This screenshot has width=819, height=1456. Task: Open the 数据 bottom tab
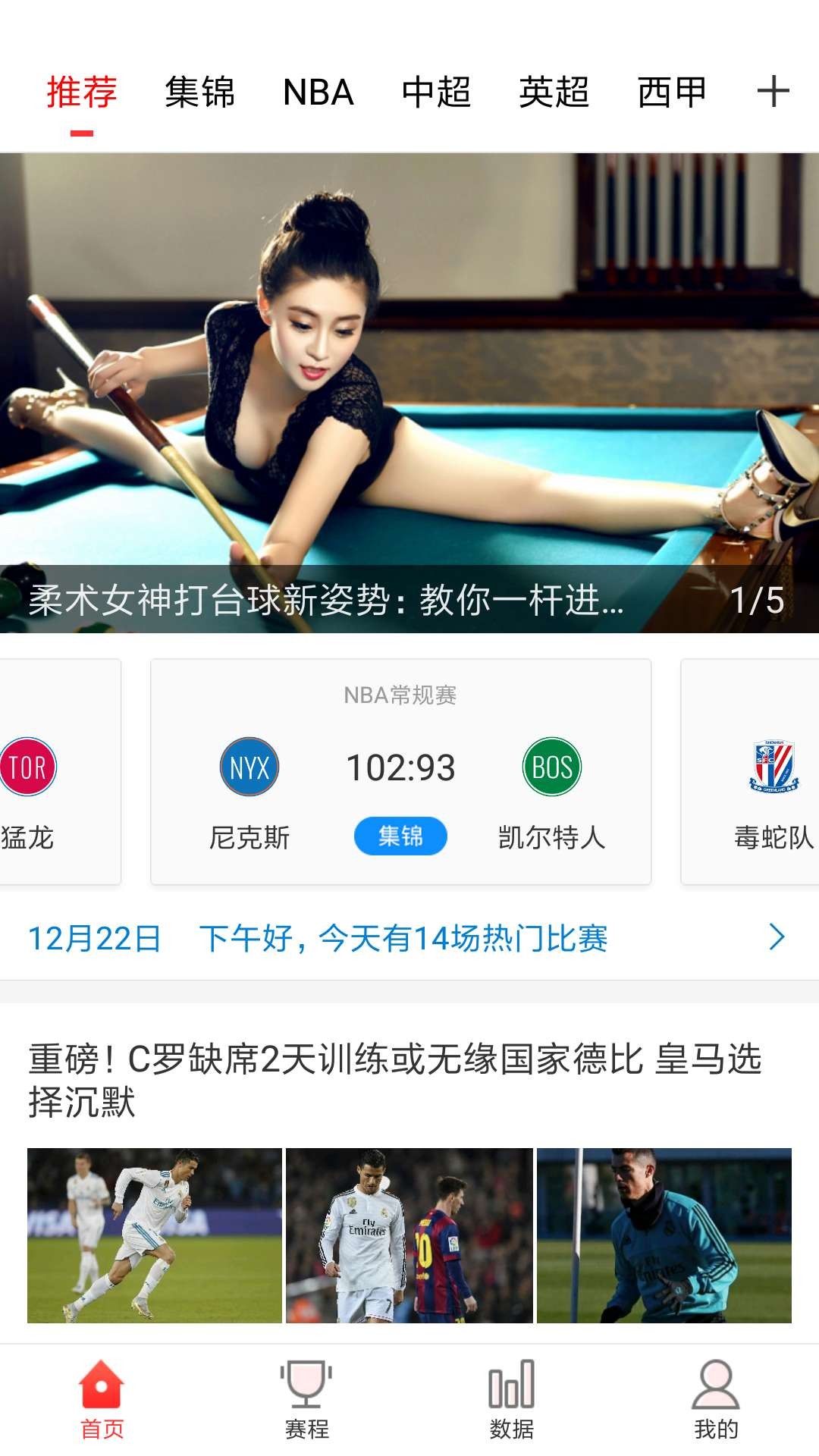point(511,1400)
